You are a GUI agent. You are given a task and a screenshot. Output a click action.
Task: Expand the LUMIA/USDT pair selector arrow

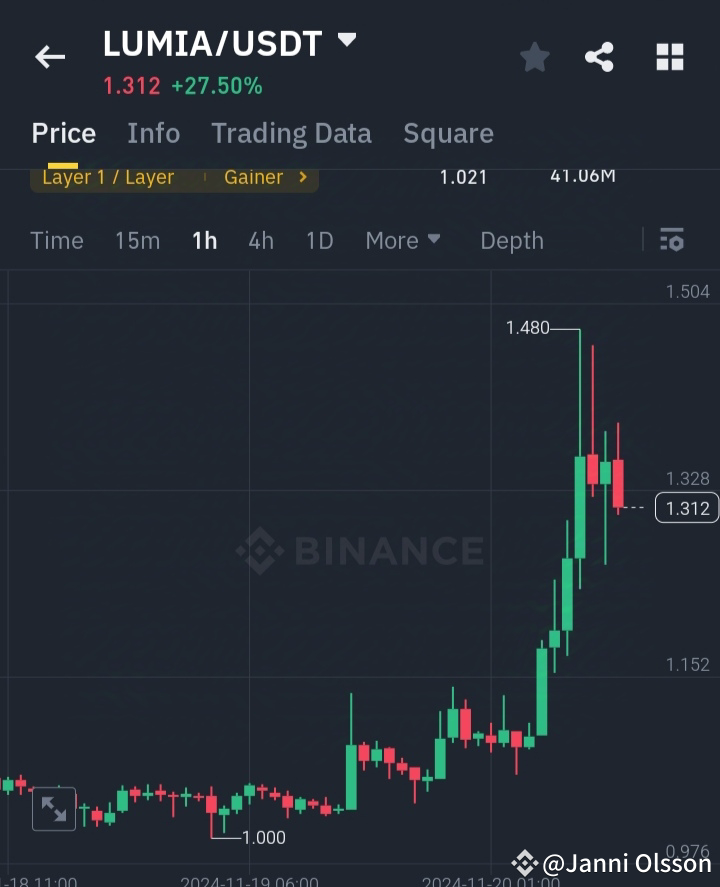tap(346, 41)
